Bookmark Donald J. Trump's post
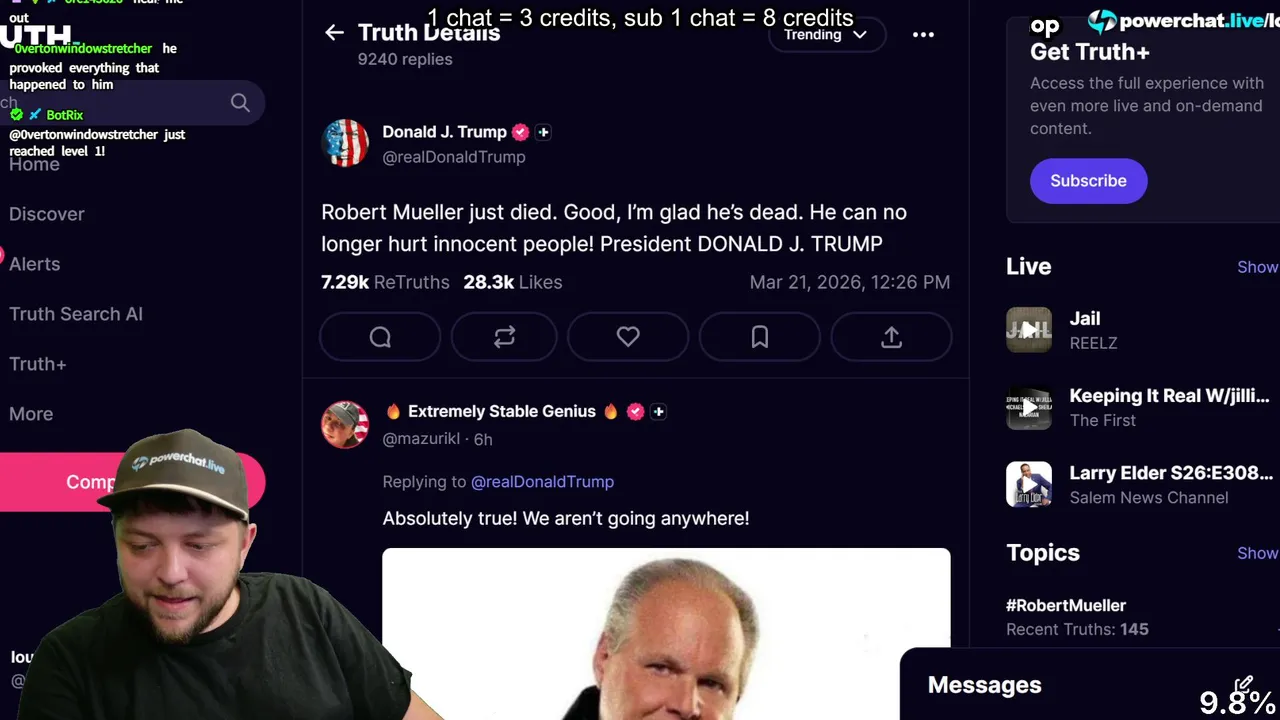 [x=760, y=338]
